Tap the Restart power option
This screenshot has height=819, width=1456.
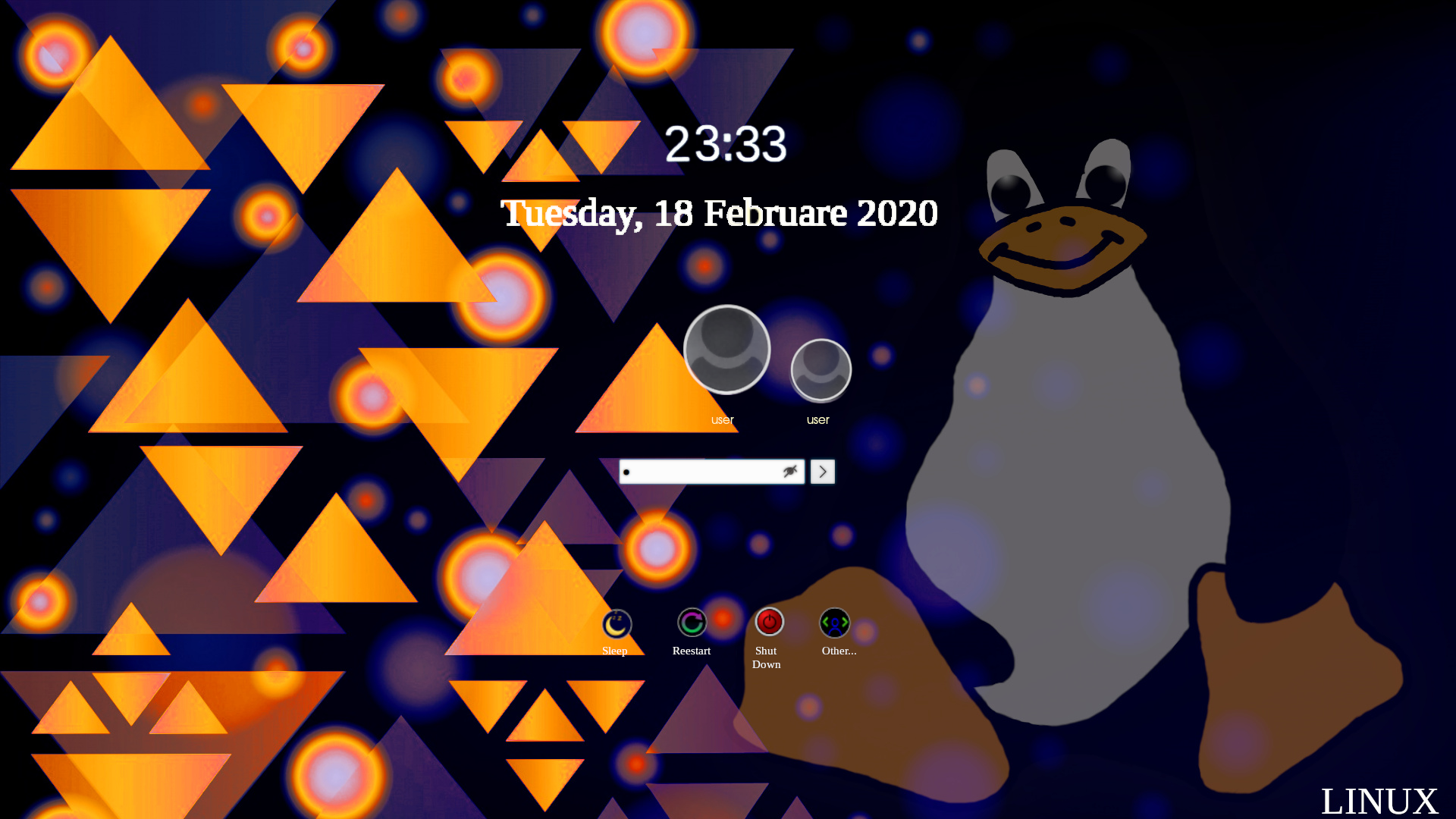[x=692, y=623]
